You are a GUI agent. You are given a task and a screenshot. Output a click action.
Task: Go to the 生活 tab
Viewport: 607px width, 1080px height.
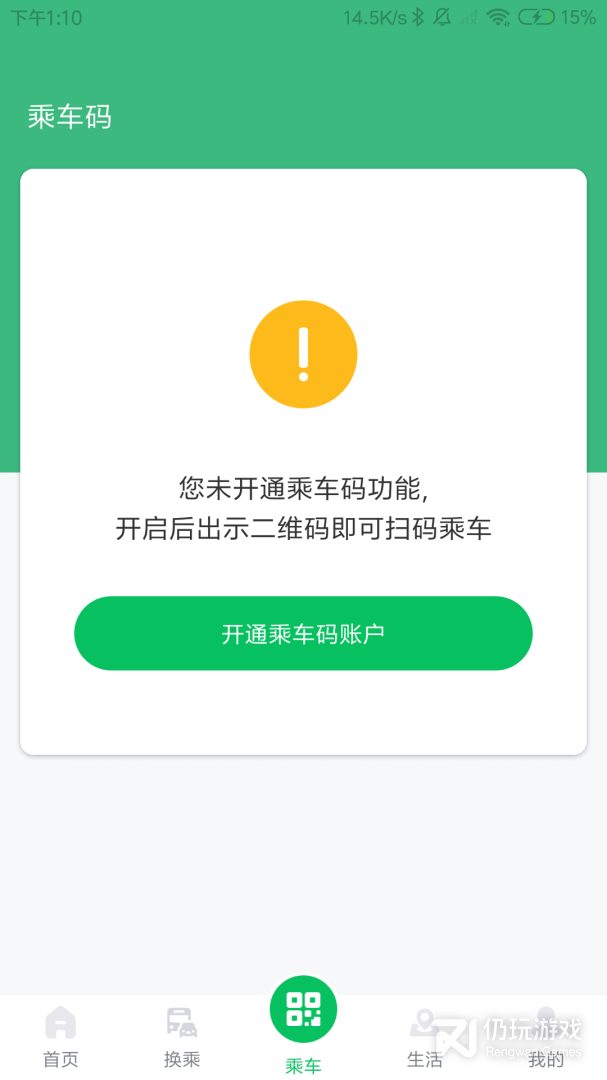(424, 1037)
